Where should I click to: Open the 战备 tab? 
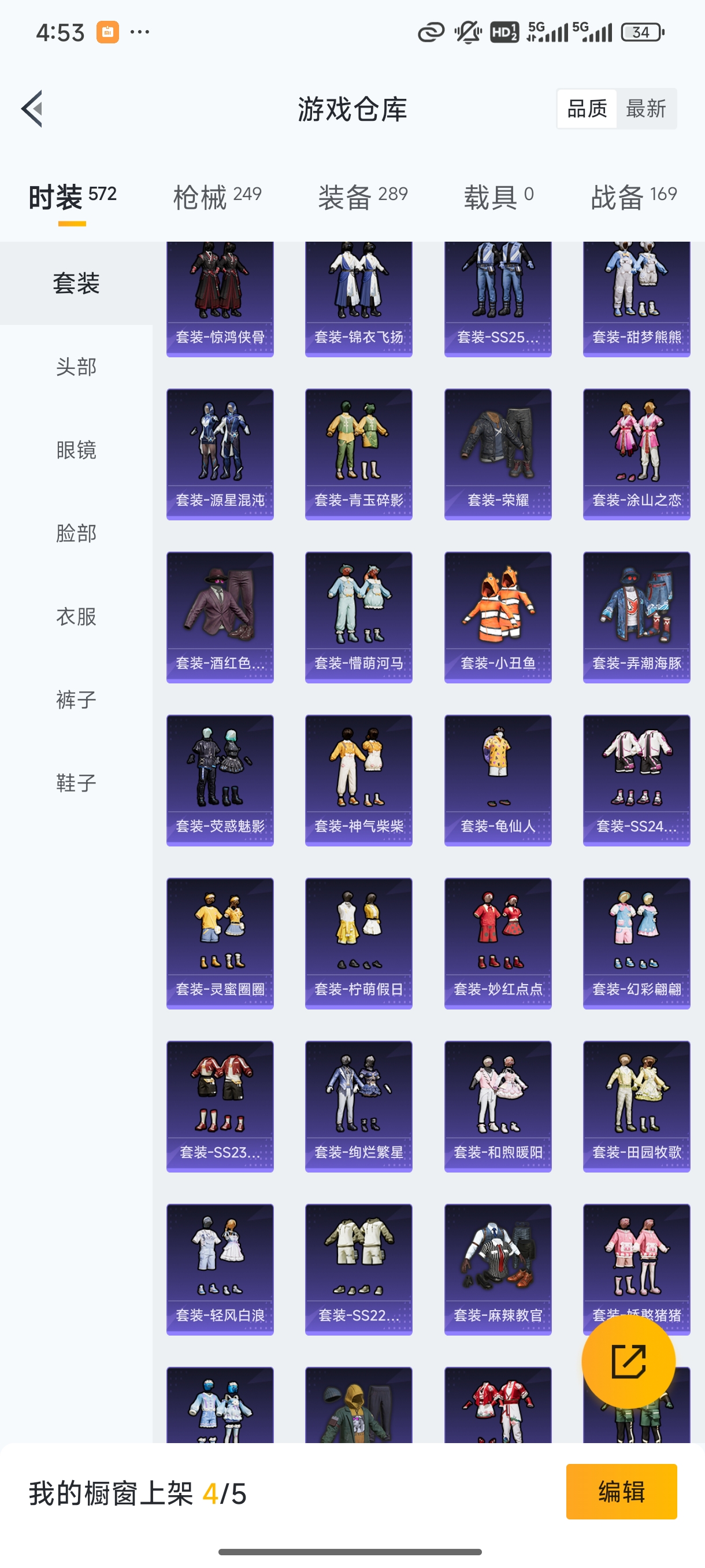click(634, 196)
